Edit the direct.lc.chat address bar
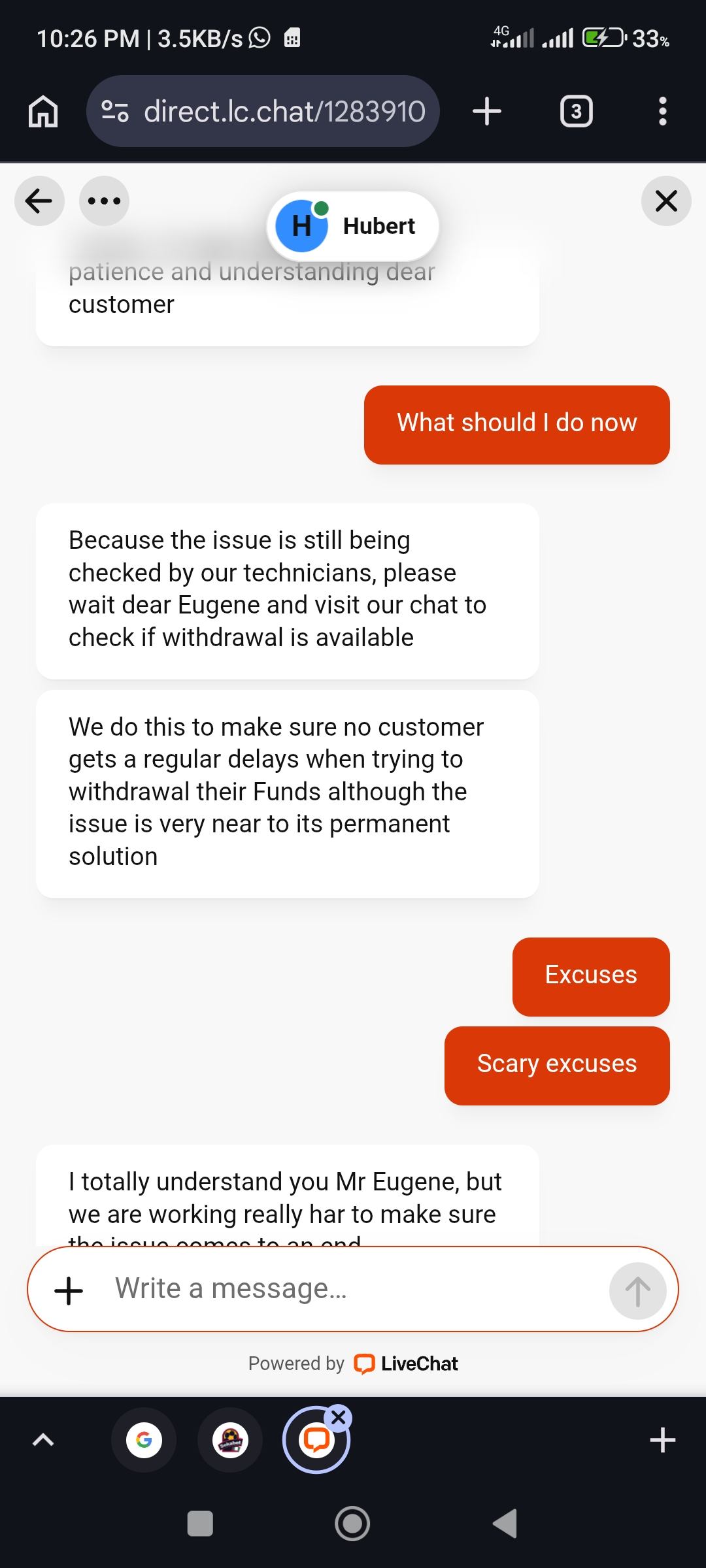This screenshot has width=706, height=1568. tap(275, 111)
